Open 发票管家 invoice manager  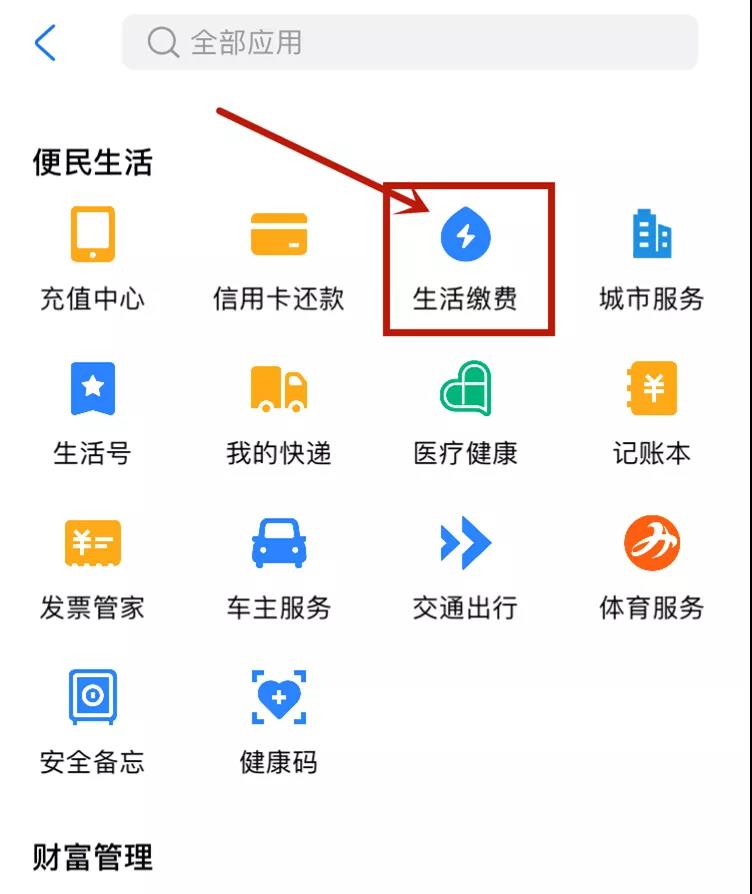92,567
